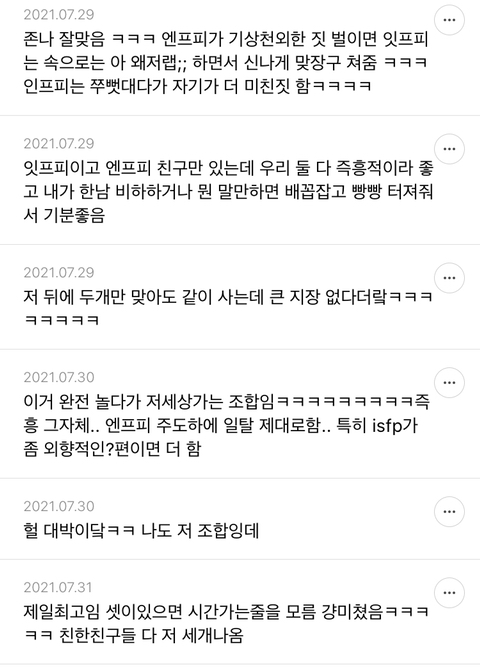Open the more menu on the '잇프피이고 엔프피 친구만' comment
This screenshot has height=668, width=480.
pos(449,149)
